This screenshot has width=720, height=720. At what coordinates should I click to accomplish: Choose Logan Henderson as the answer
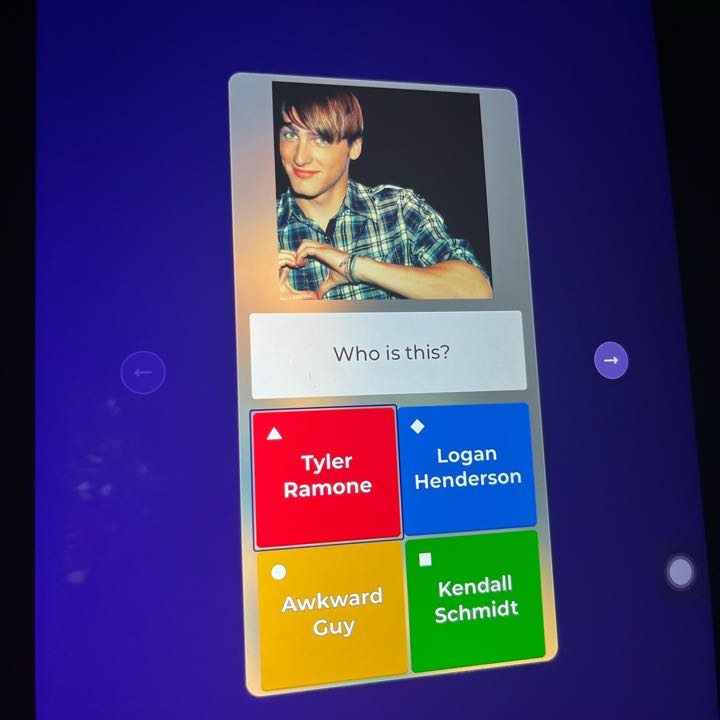467,466
